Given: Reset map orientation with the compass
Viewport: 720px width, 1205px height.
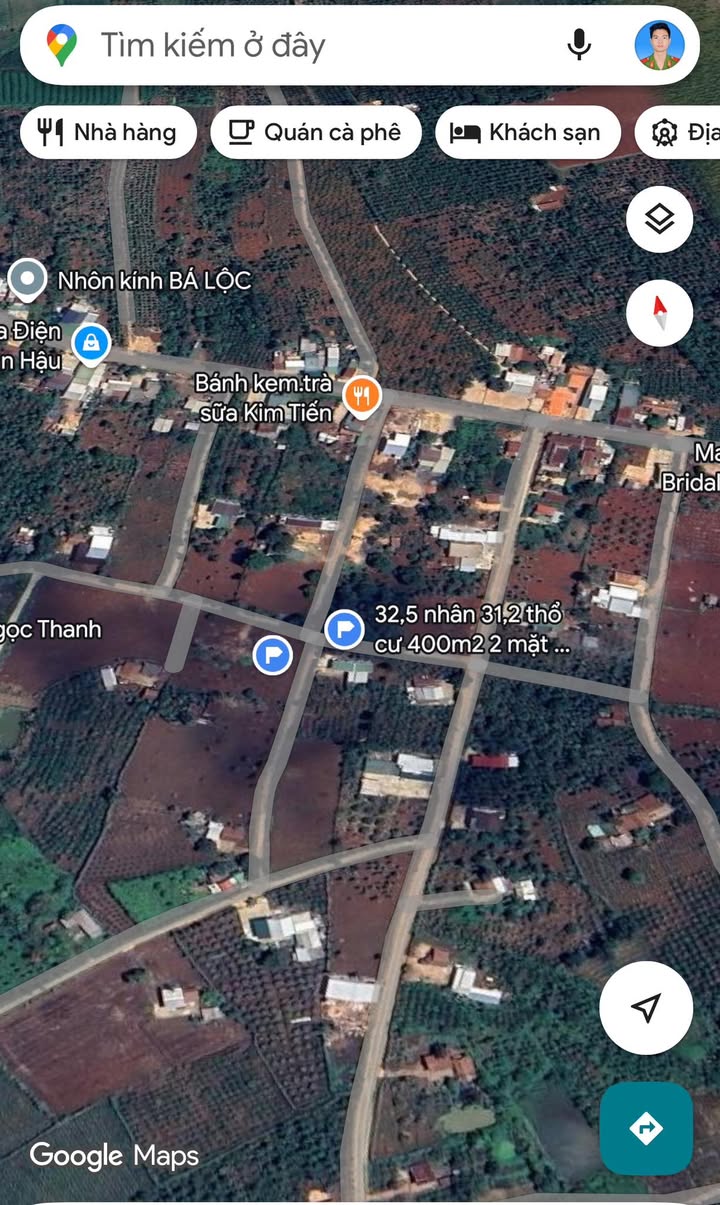Looking at the screenshot, I should click(x=659, y=313).
